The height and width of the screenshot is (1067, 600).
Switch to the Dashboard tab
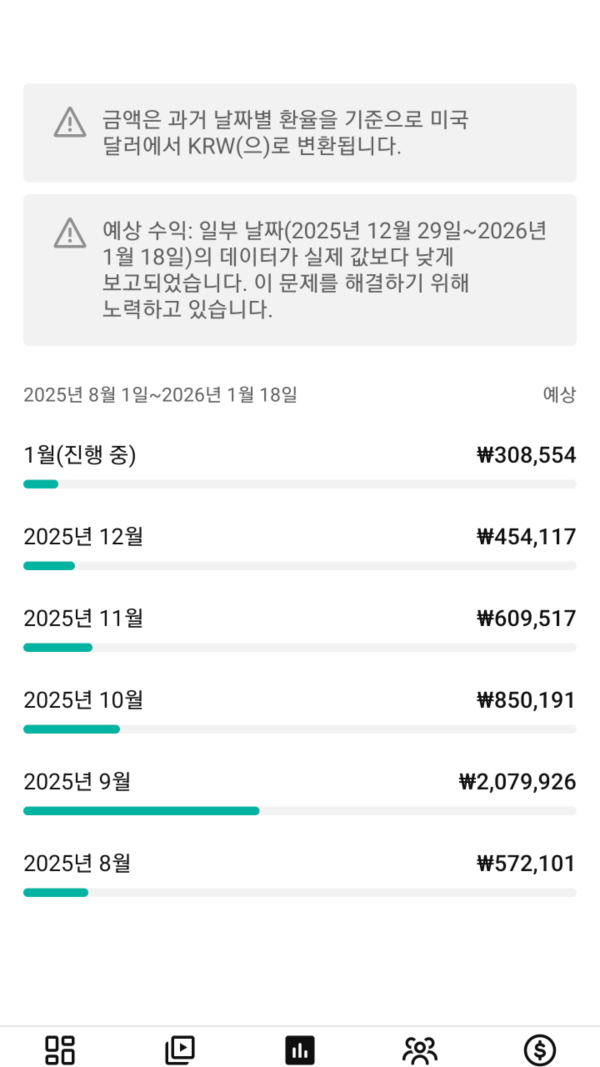[60, 1049]
